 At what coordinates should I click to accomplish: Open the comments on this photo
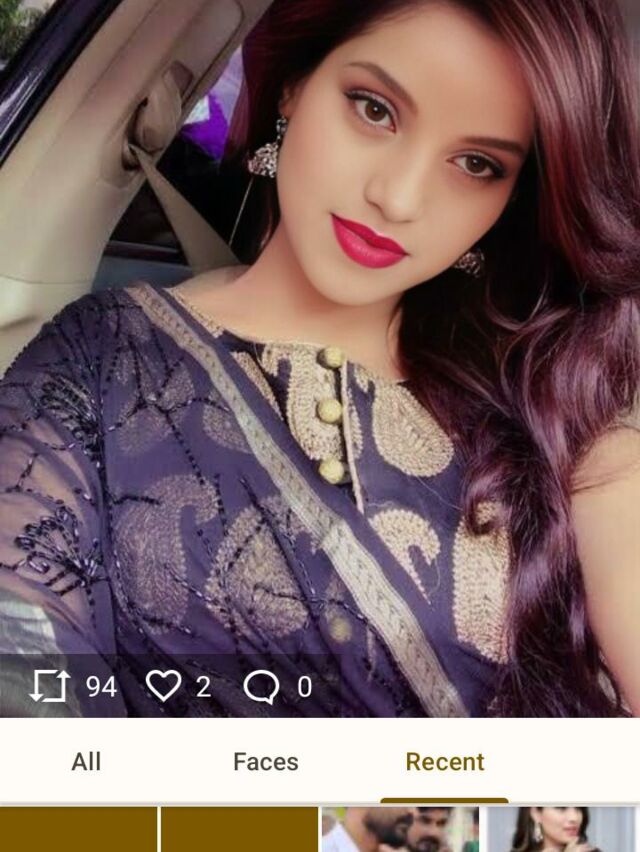tap(261, 686)
